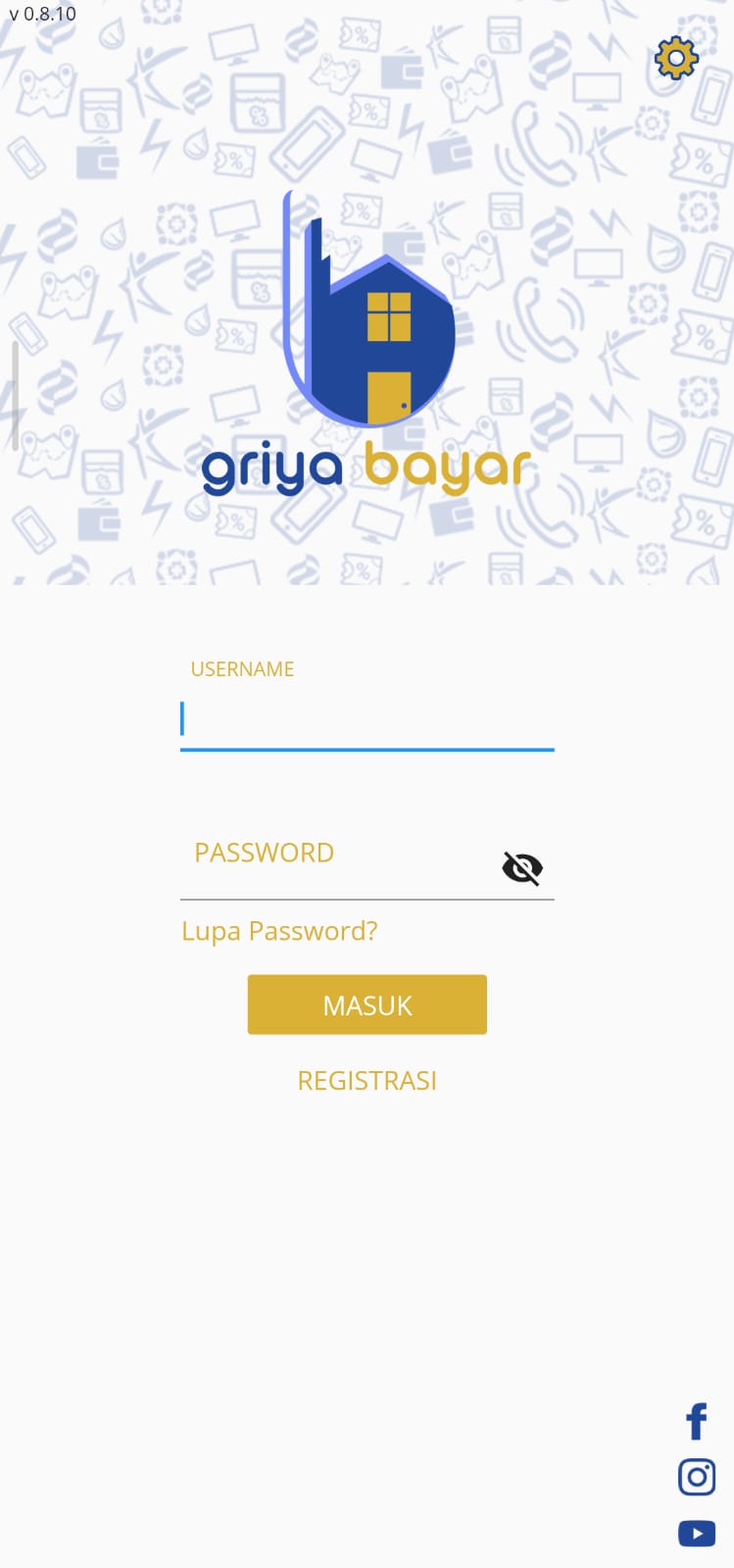Go to REGISTRASI sign-up
734x1568 pixels.
367,1081
